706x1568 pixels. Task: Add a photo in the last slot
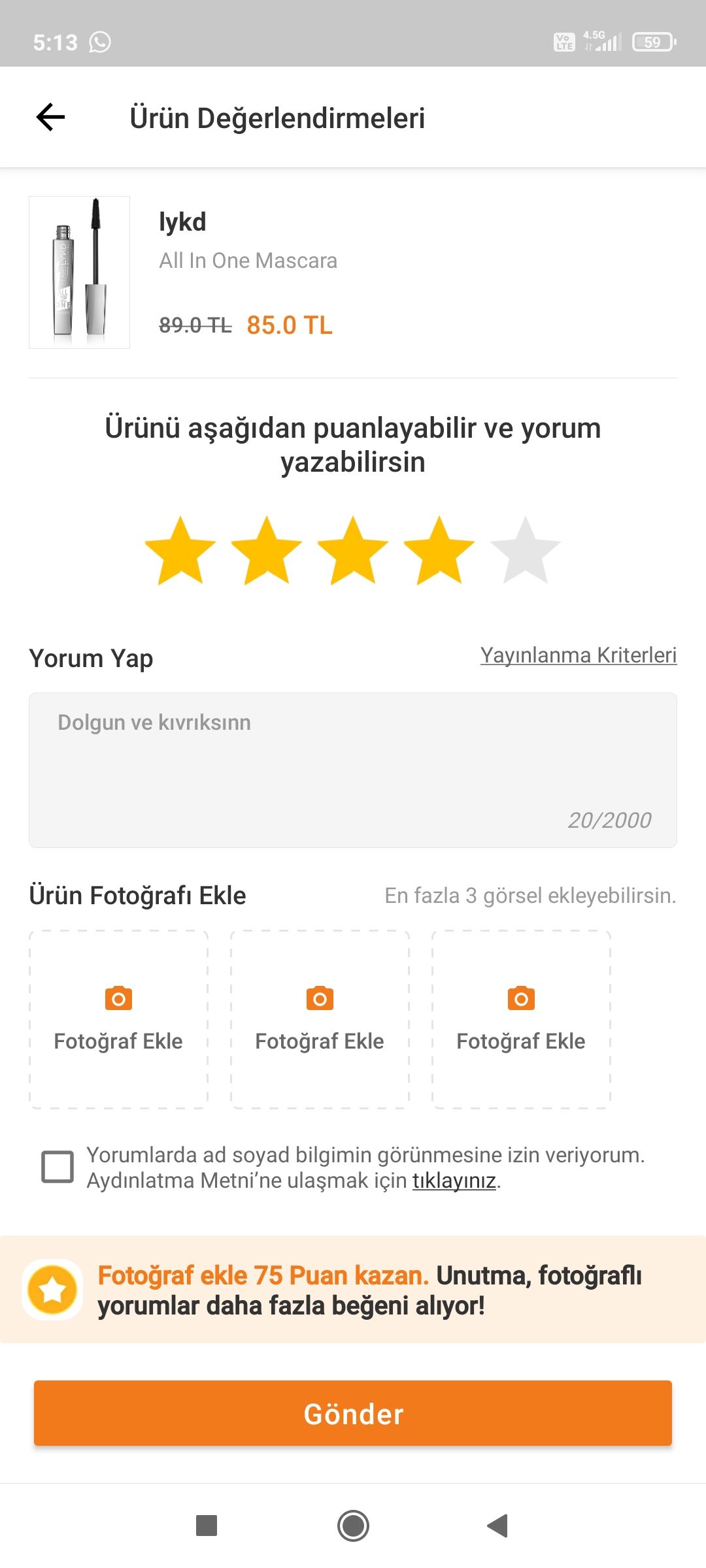(521, 1019)
